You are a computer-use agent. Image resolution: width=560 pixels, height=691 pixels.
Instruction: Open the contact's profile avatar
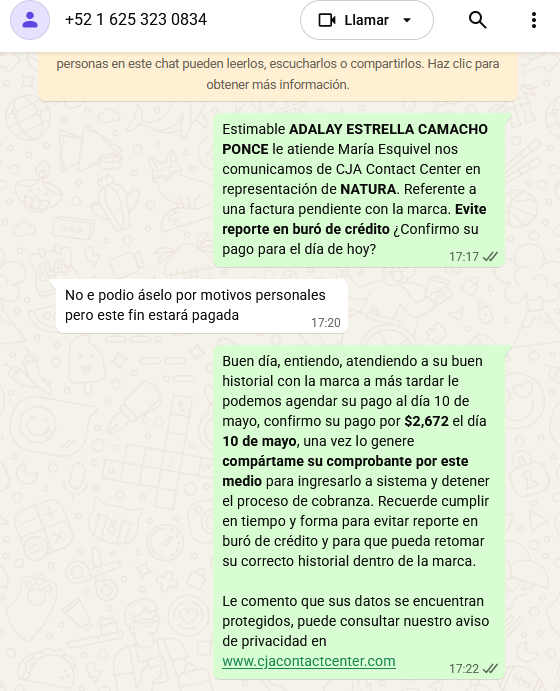(30, 20)
